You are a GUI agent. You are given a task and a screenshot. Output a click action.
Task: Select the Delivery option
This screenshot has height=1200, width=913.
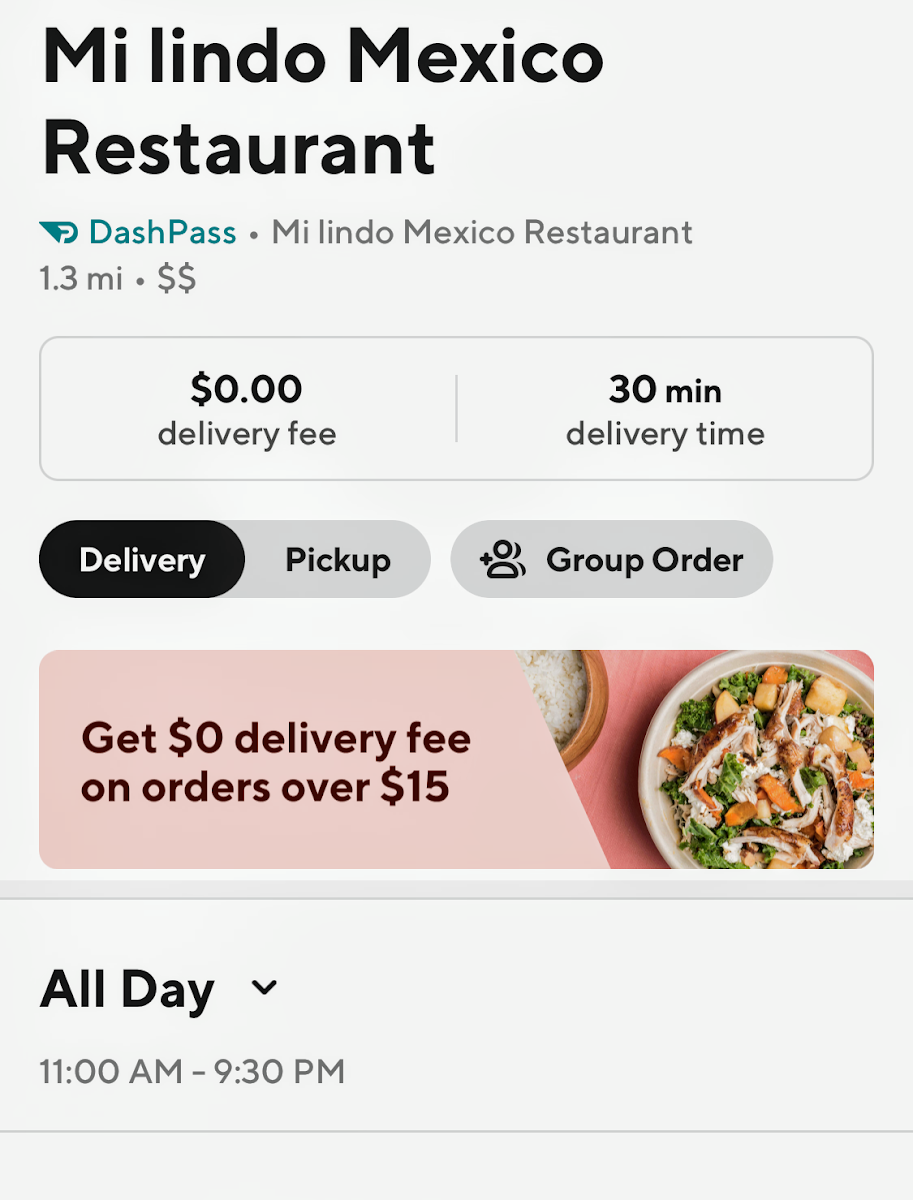pos(142,560)
